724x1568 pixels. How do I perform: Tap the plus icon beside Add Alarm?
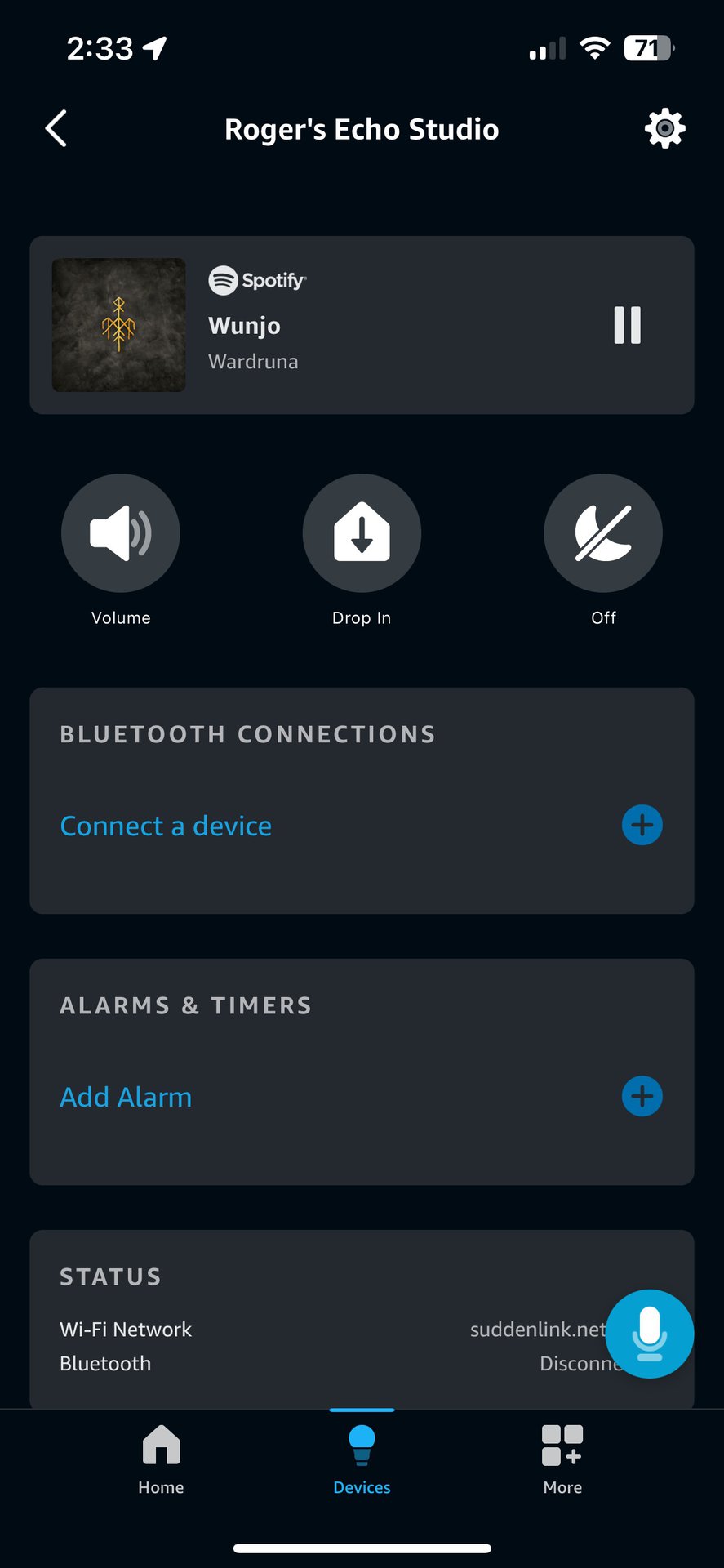click(642, 1096)
